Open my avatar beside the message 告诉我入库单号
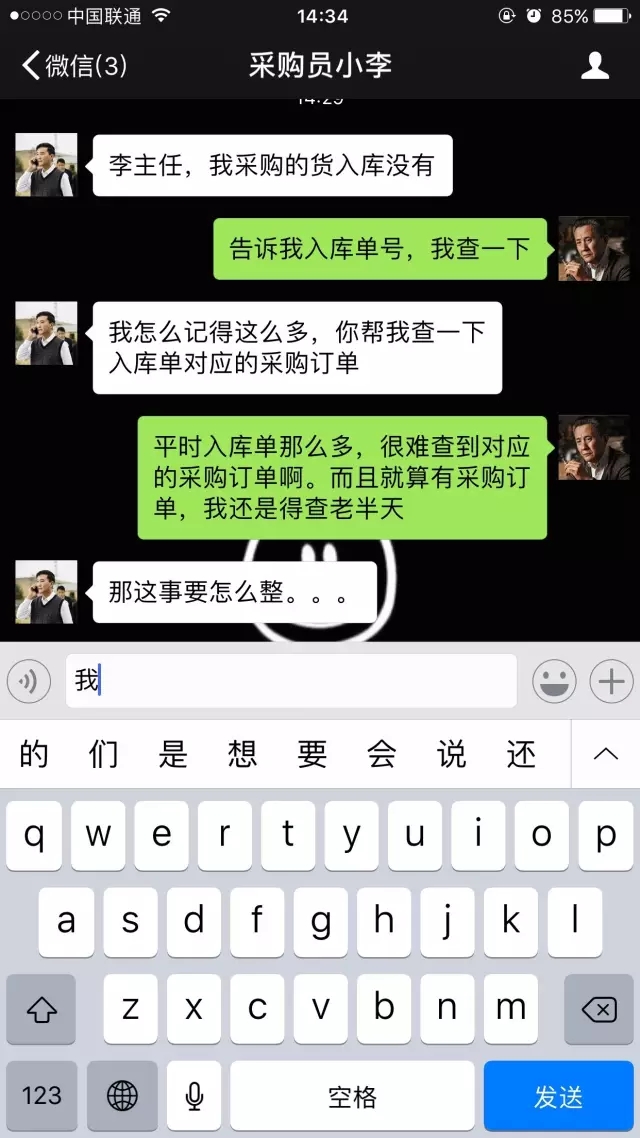Viewport: 640px width, 1138px height. click(x=593, y=249)
